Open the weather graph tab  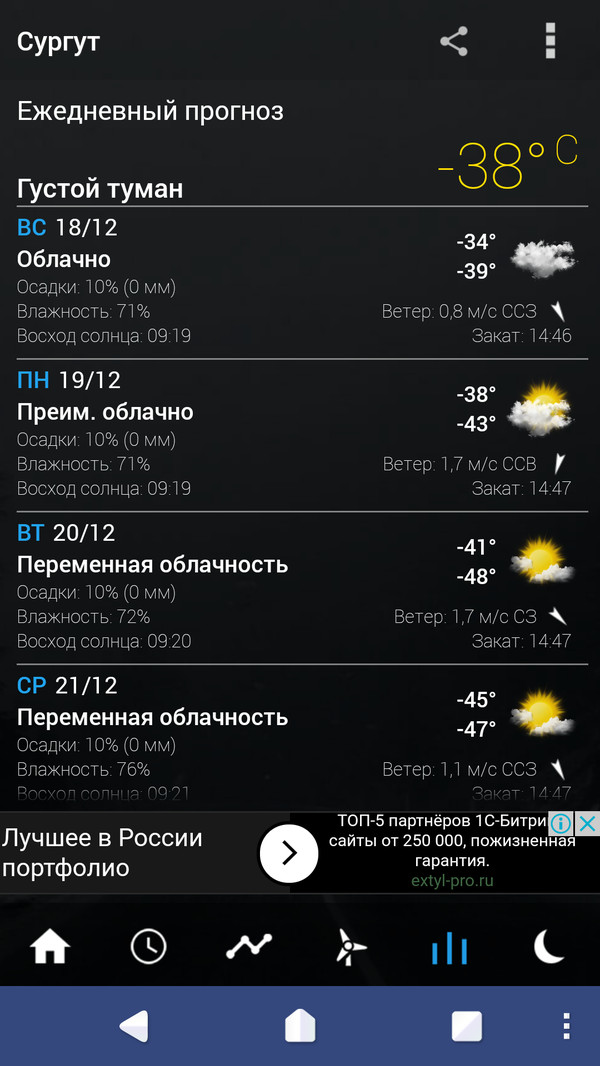coord(249,946)
